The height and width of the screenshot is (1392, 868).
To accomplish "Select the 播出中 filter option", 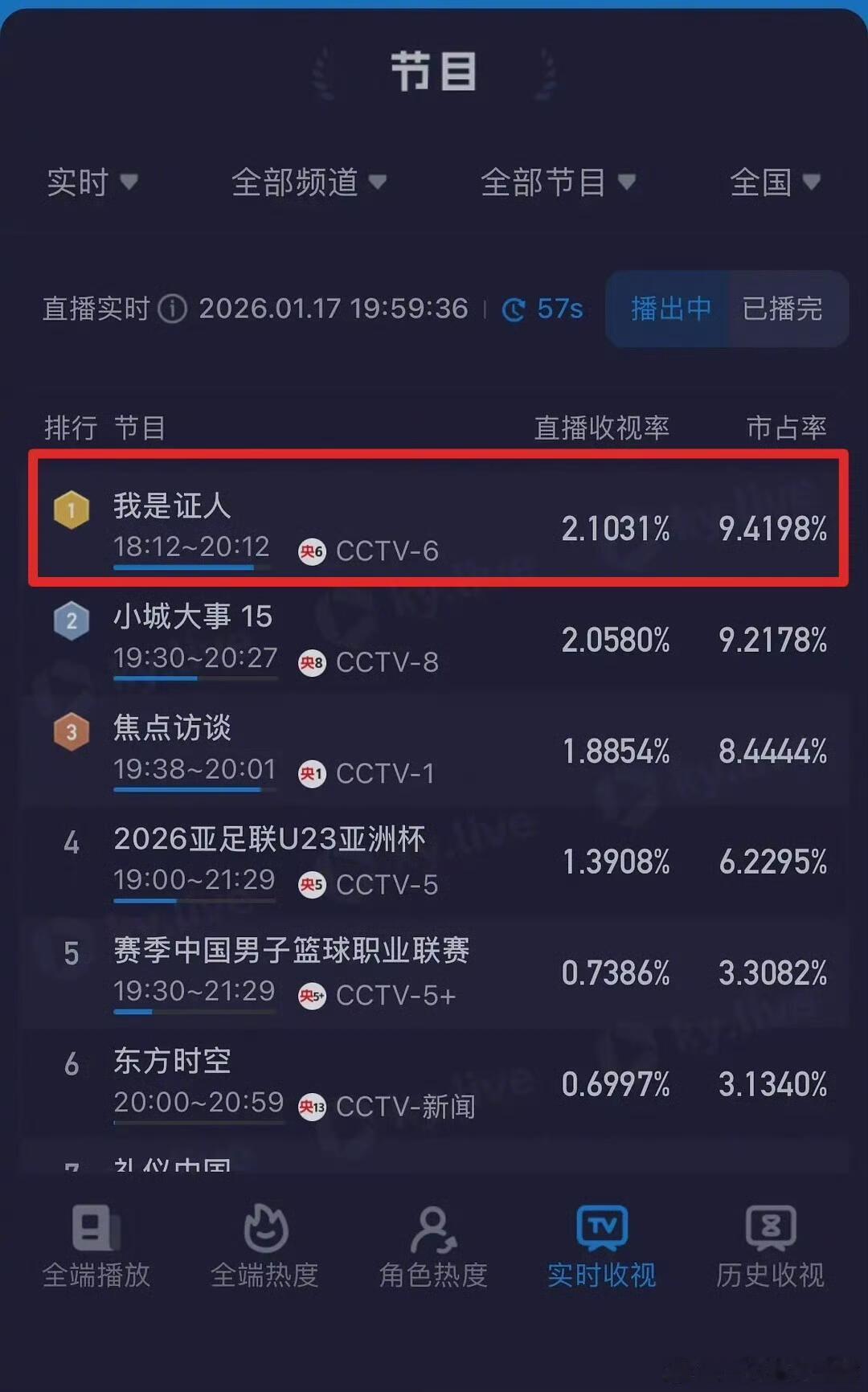I will click(669, 309).
